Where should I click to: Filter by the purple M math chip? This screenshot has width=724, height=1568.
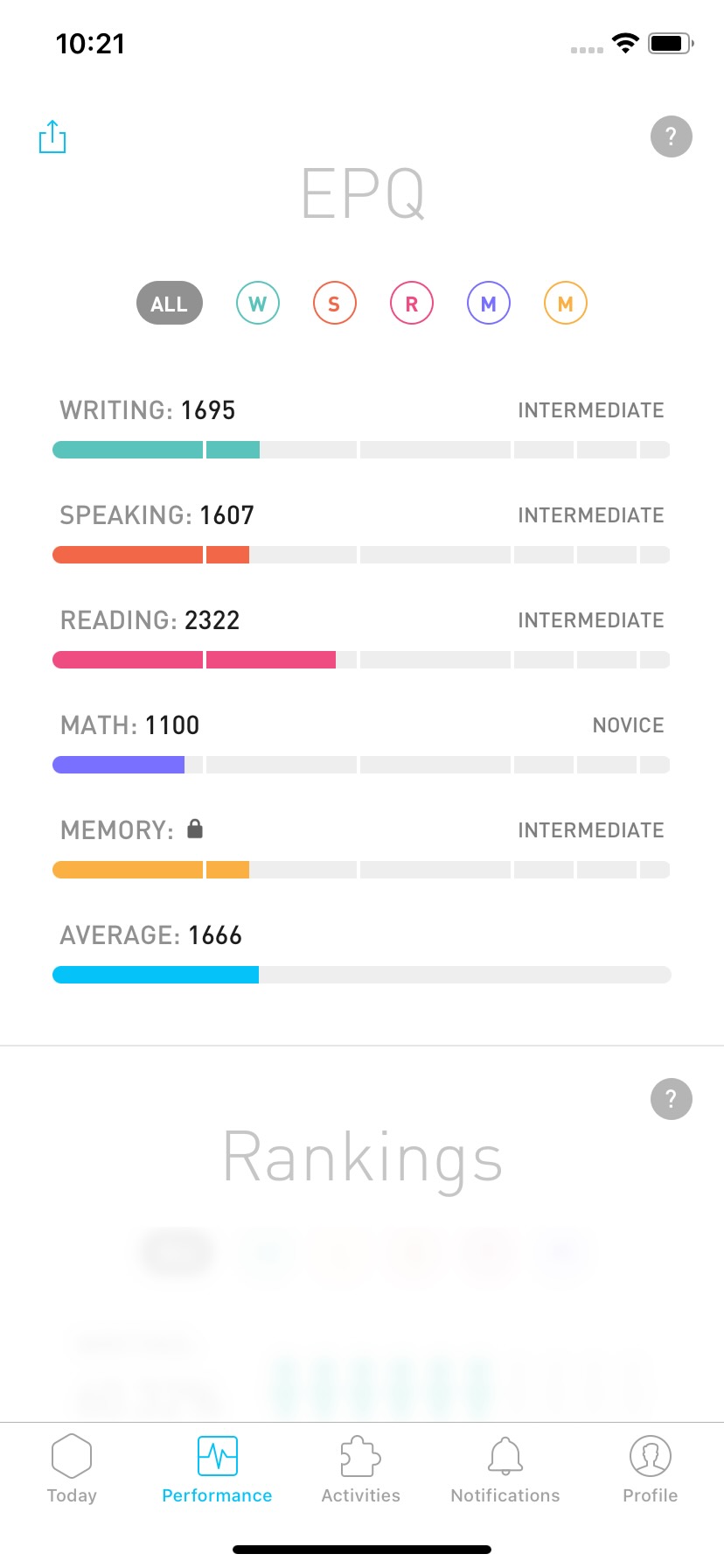point(489,304)
